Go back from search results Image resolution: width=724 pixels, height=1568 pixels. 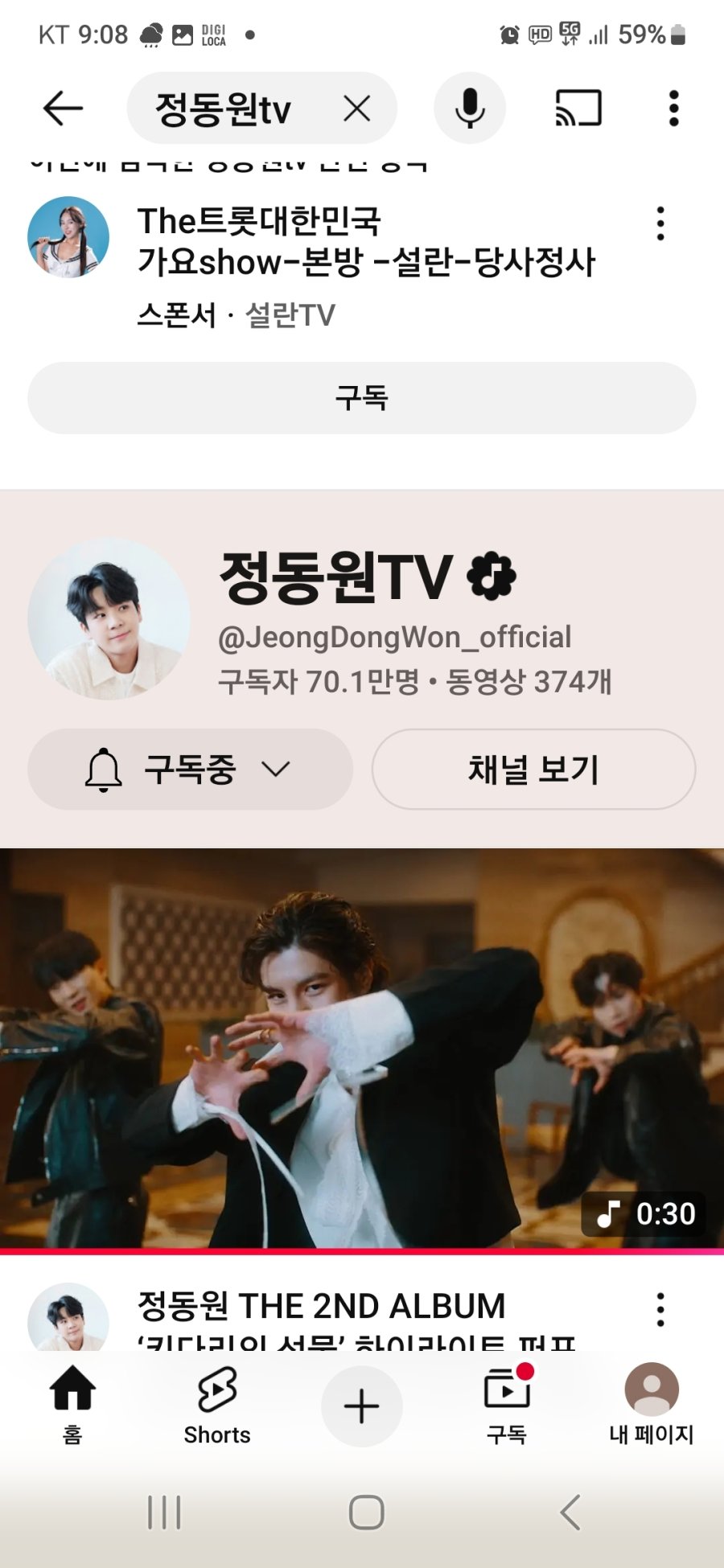click(63, 108)
